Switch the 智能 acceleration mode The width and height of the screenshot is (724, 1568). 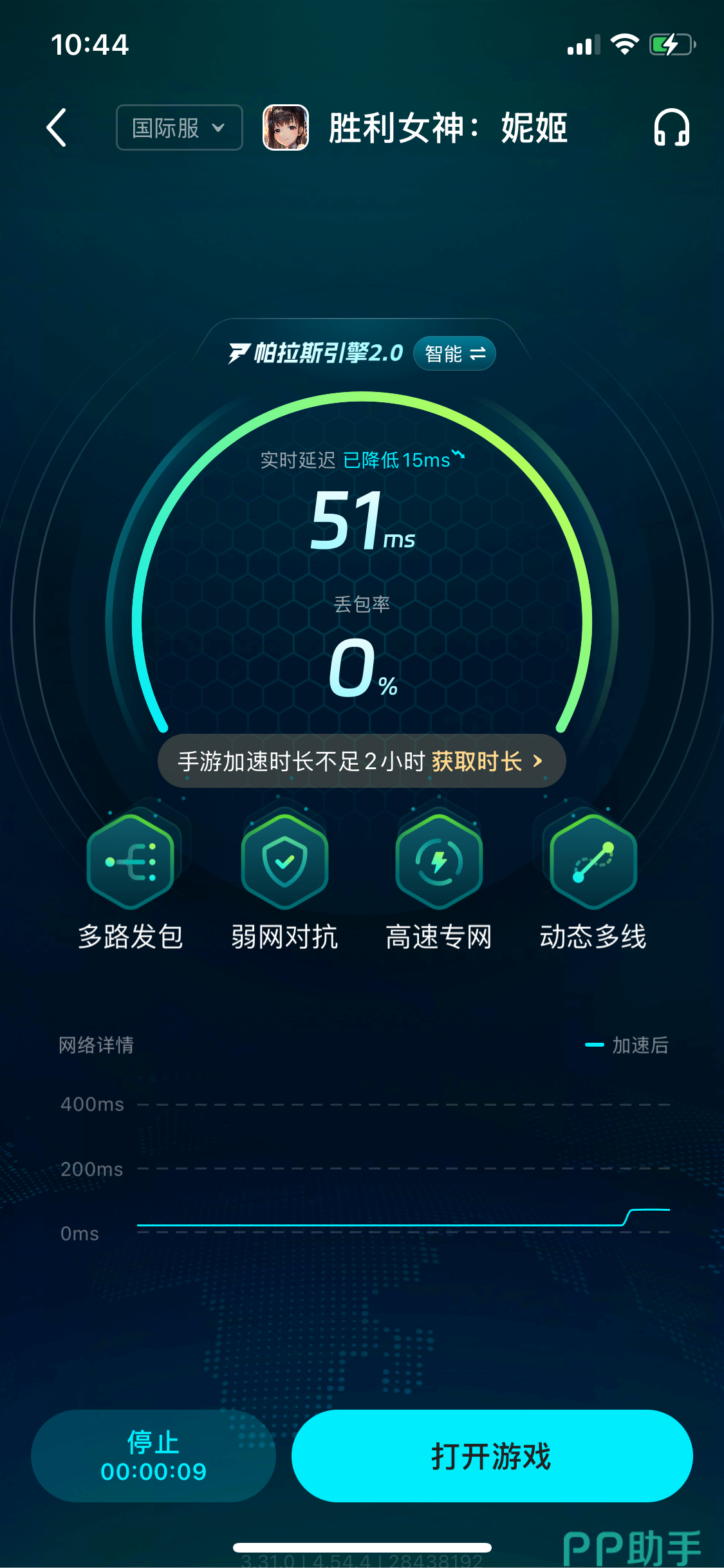(454, 353)
